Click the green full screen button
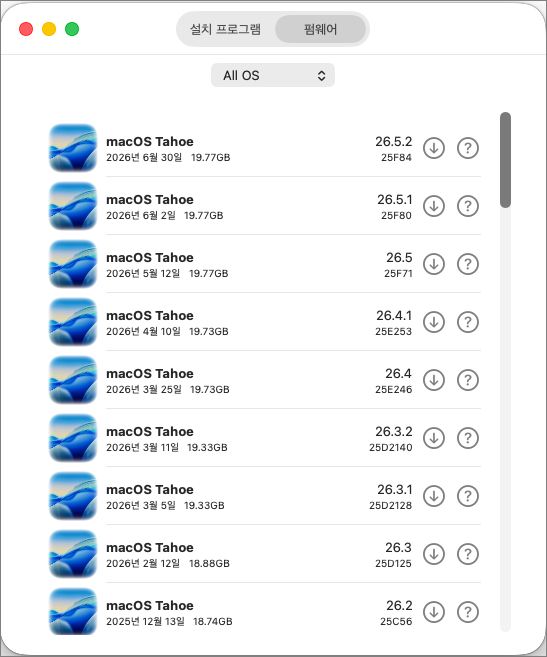 tap(72, 29)
